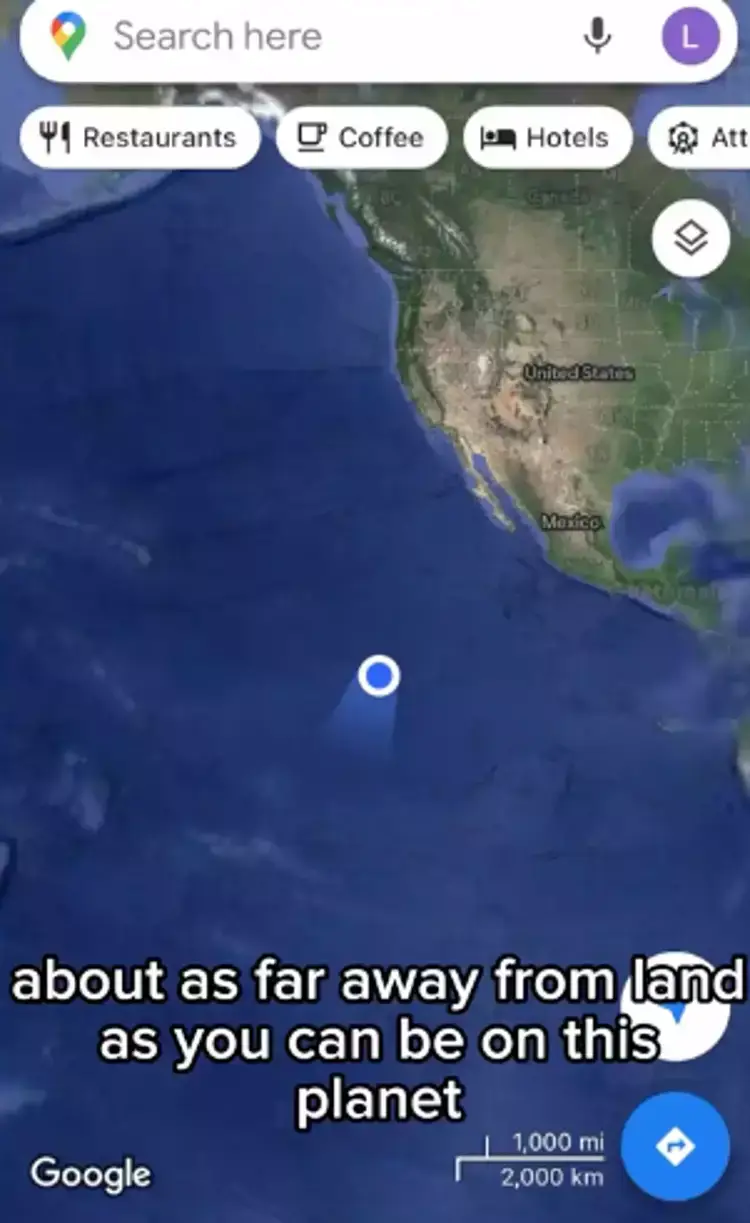Viewport: 750px width, 1223px height.
Task: Tap the coffee cup icon
Action: (311, 137)
